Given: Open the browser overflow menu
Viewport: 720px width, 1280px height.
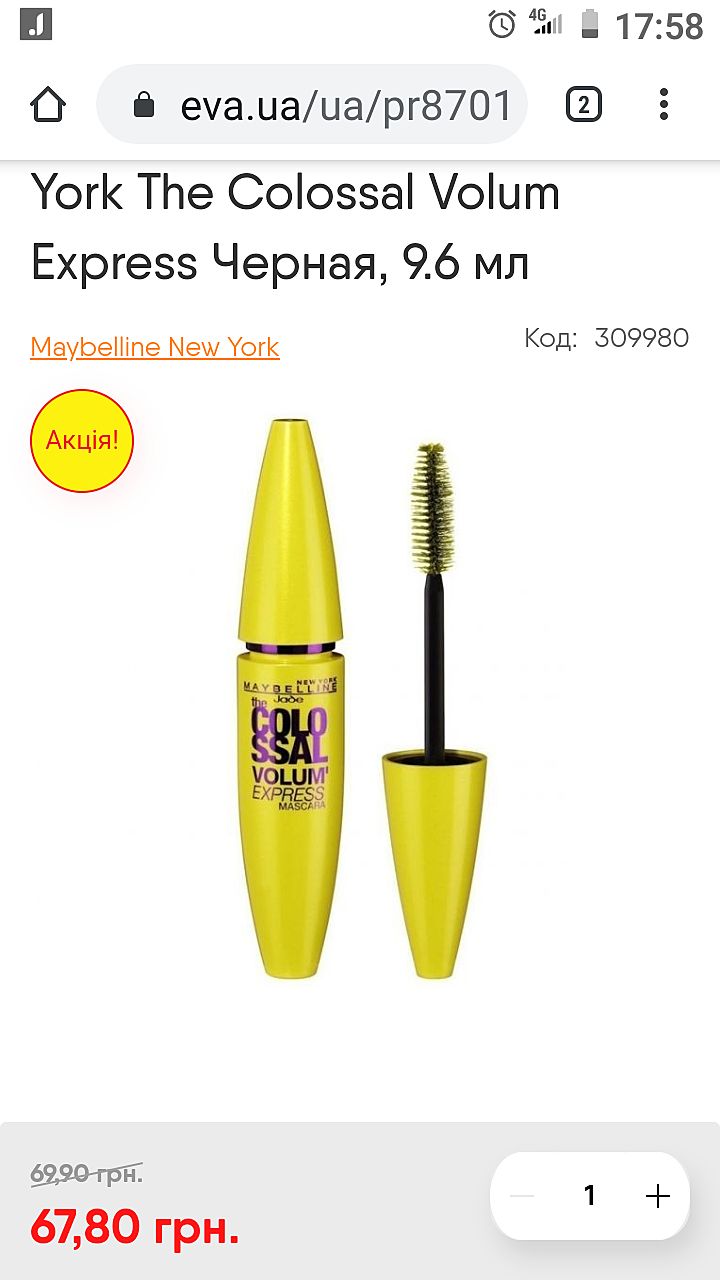Looking at the screenshot, I should (664, 105).
